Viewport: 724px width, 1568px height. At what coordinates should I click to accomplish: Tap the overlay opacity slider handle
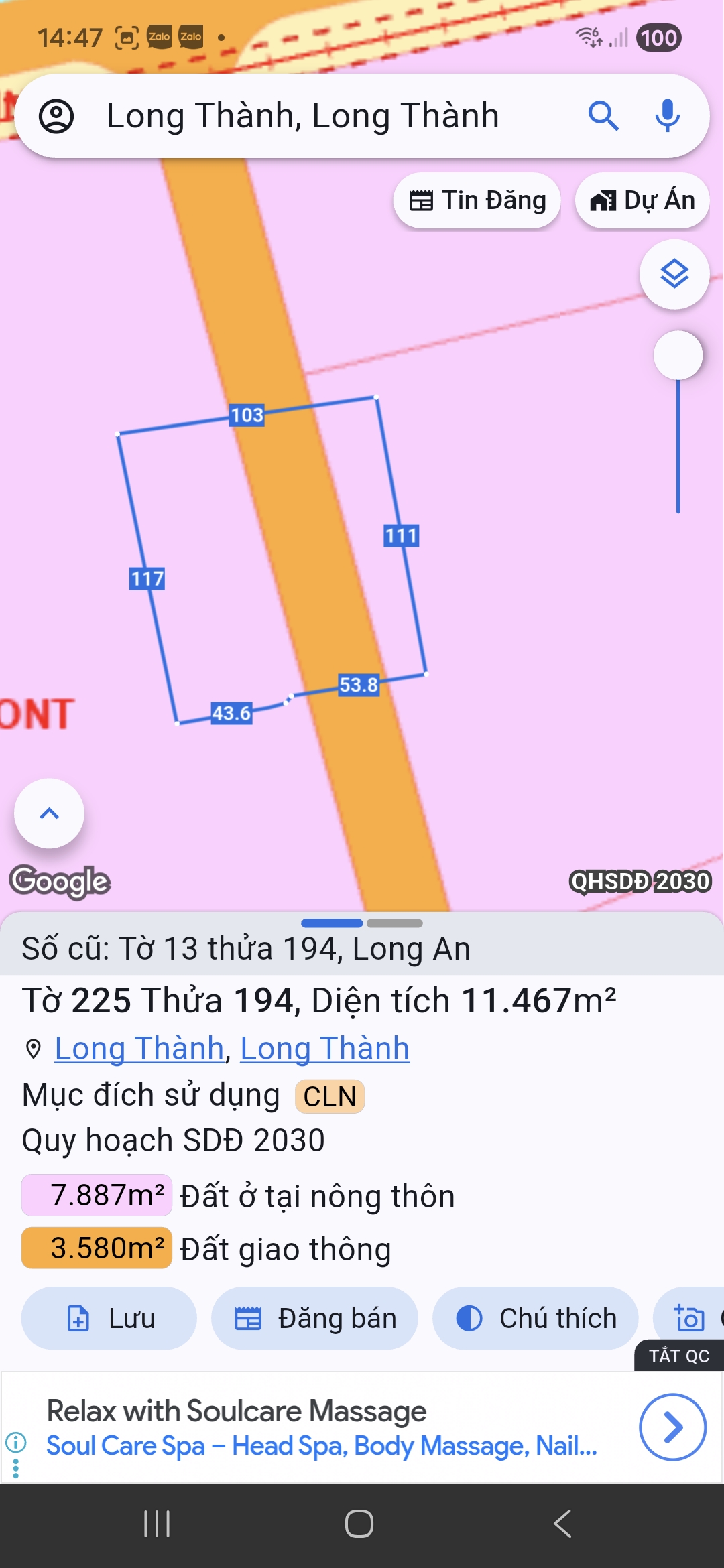pyautogui.click(x=678, y=355)
